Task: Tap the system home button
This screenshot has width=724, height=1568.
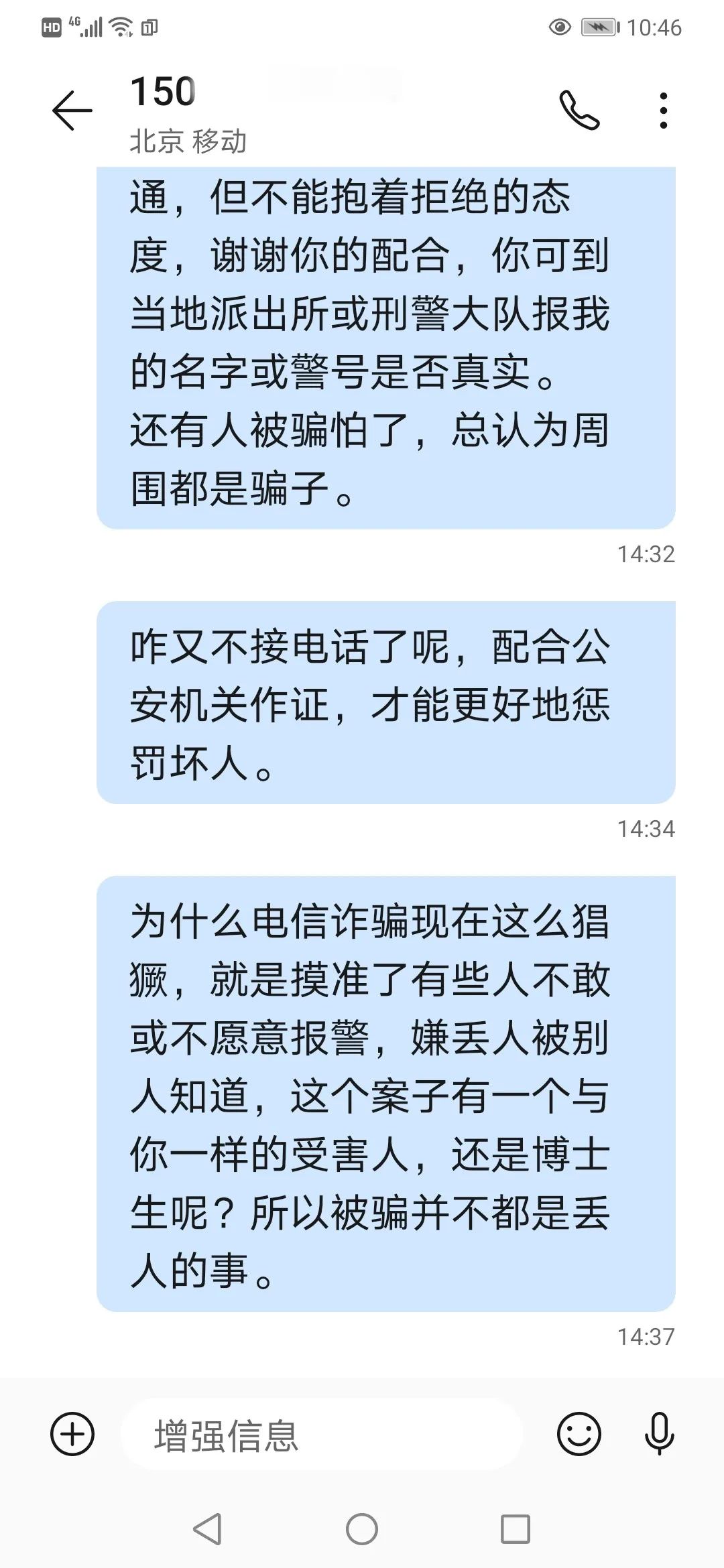Action: (362, 1530)
